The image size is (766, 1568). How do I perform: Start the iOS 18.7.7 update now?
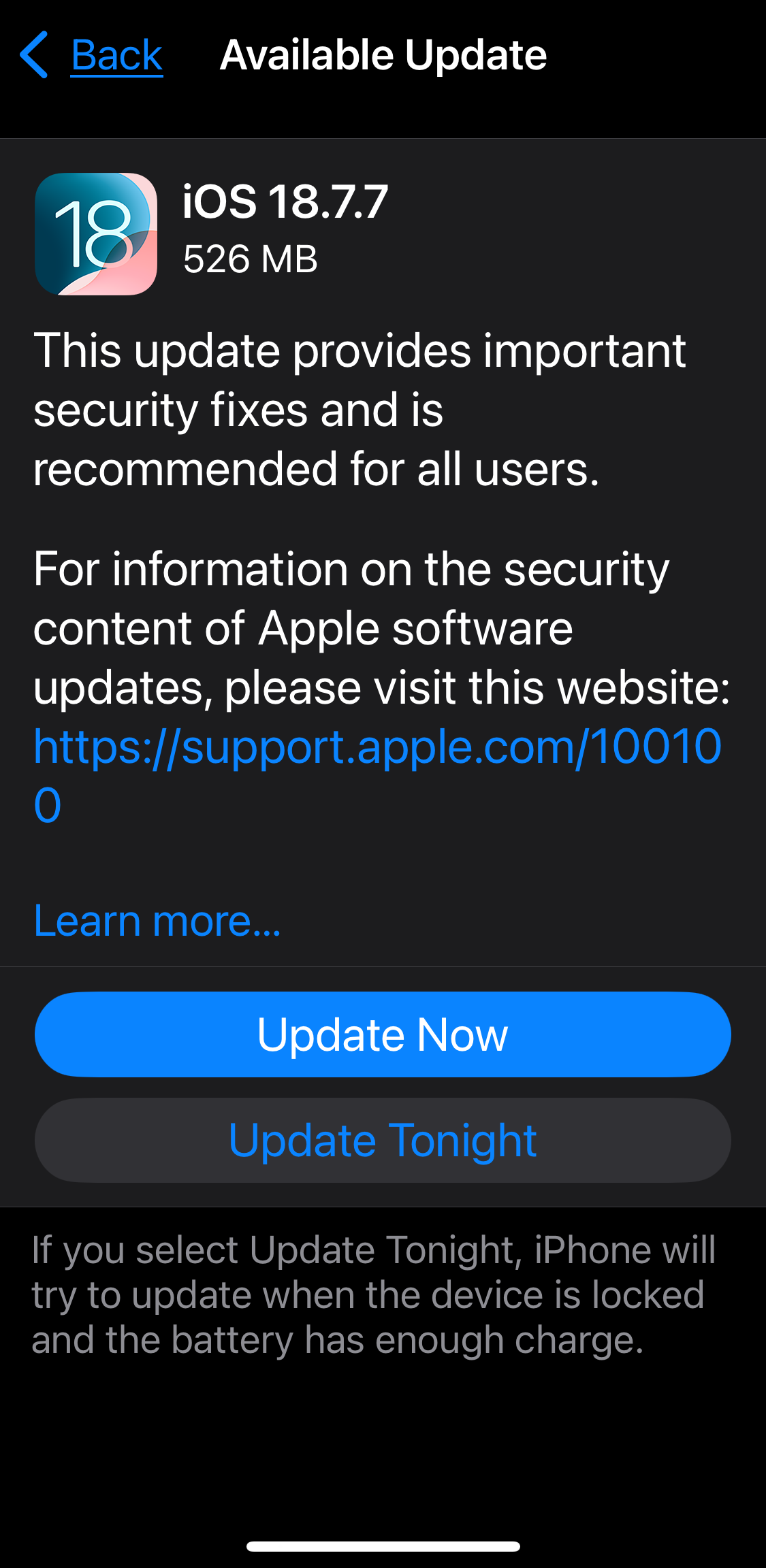pyautogui.click(x=383, y=1034)
